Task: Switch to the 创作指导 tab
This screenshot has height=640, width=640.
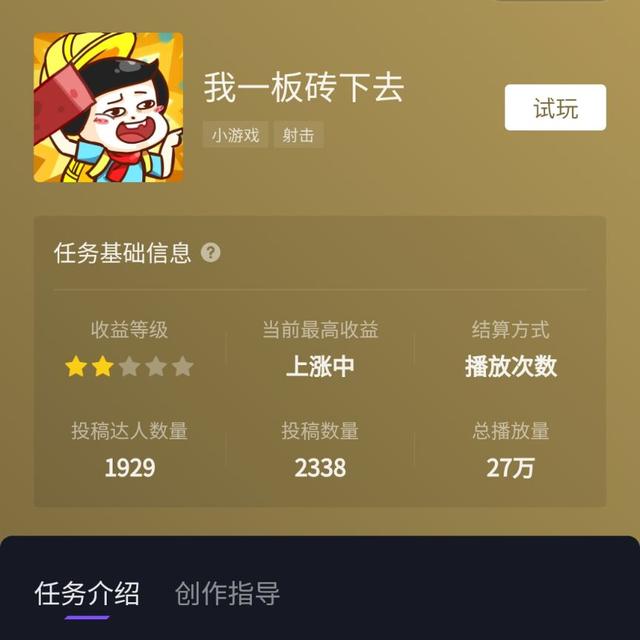Action: coord(227,594)
